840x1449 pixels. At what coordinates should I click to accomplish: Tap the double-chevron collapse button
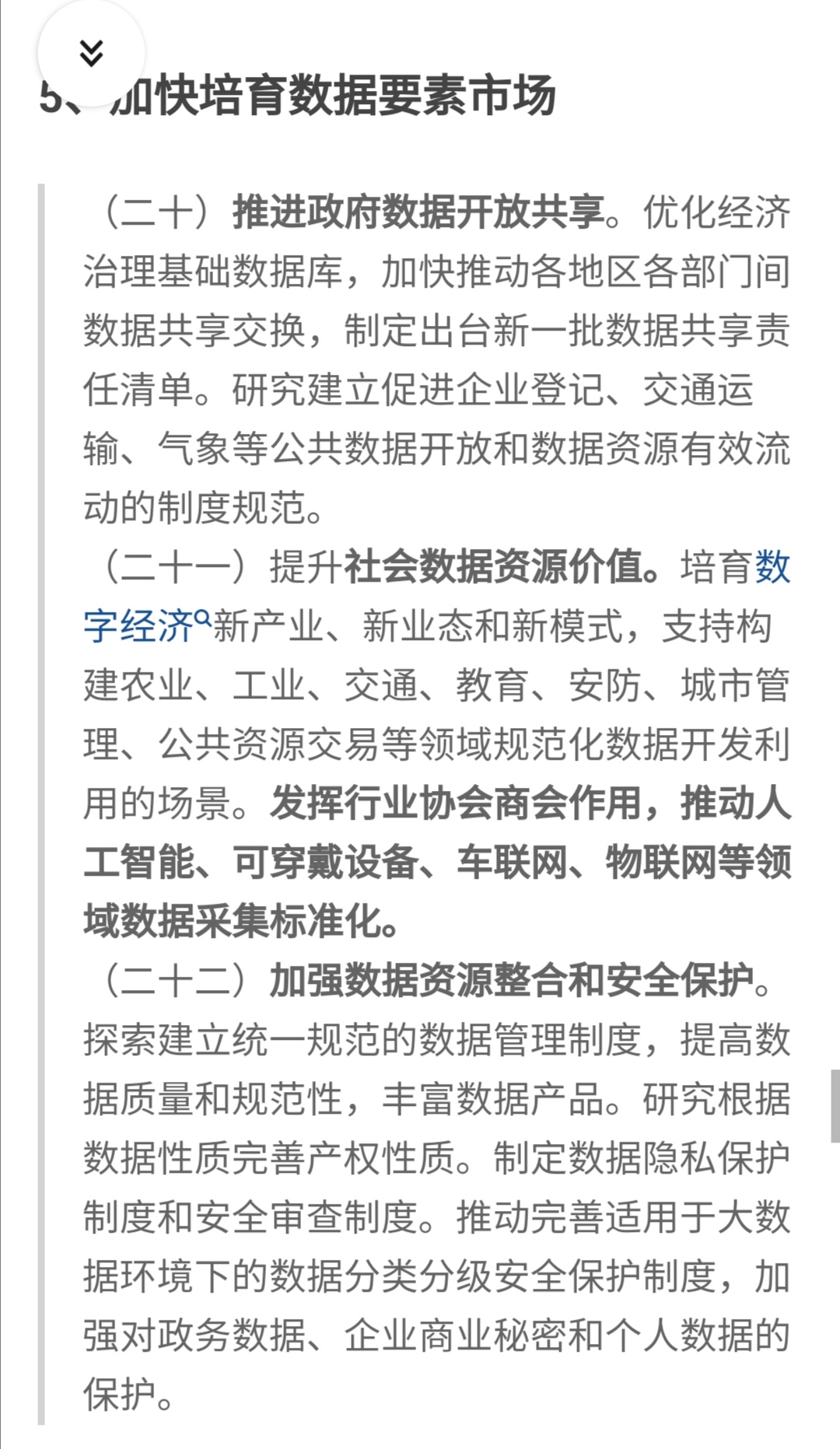pyautogui.click(x=91, y=53)
